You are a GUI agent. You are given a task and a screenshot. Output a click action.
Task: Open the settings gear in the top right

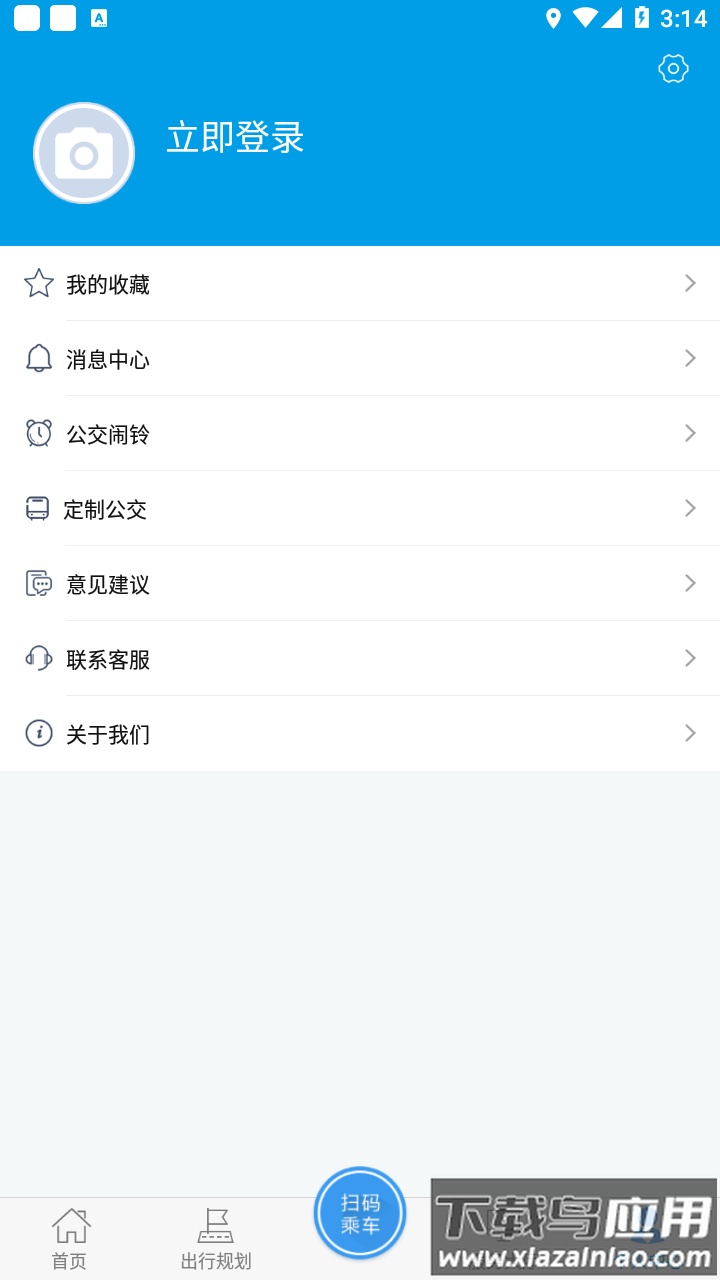(673, 69)
